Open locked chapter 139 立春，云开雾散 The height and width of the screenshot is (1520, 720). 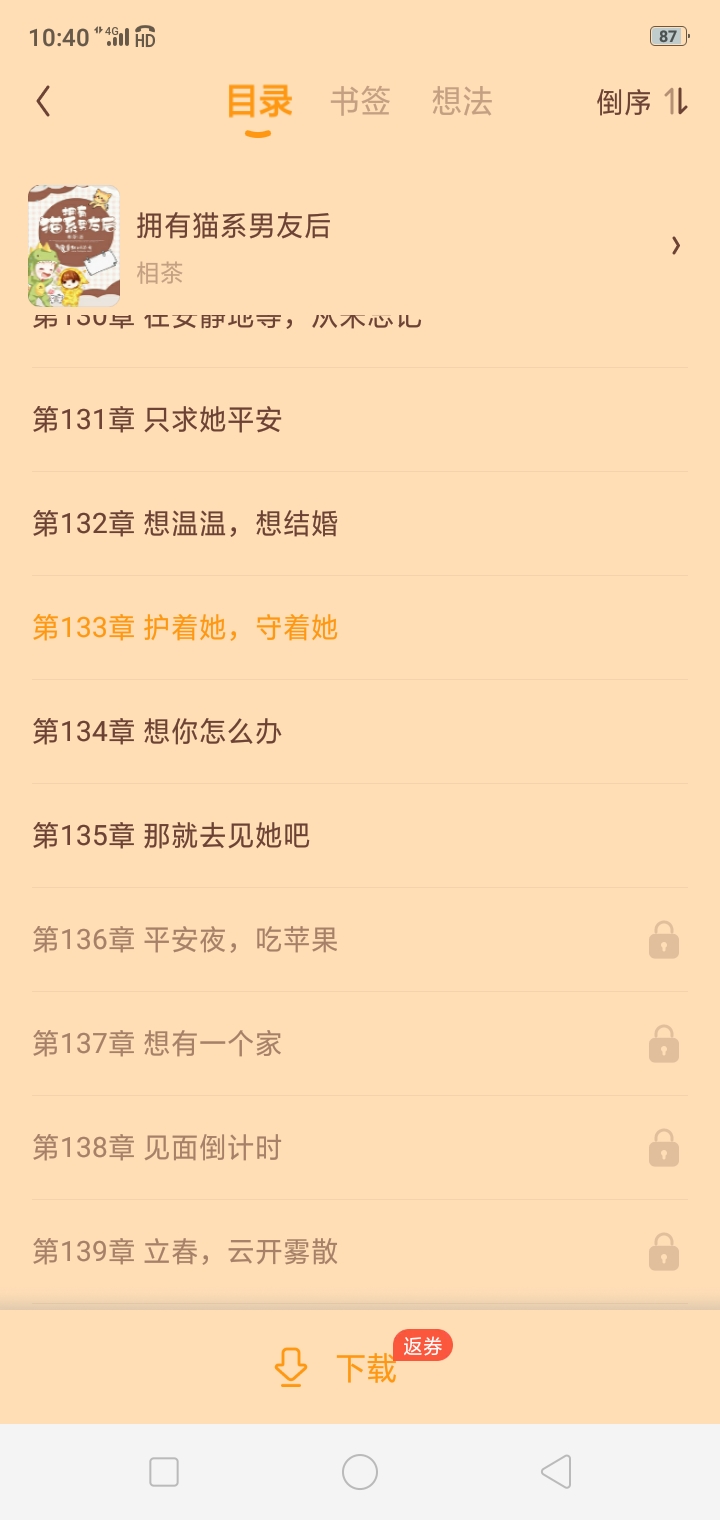click(360, 1252)
